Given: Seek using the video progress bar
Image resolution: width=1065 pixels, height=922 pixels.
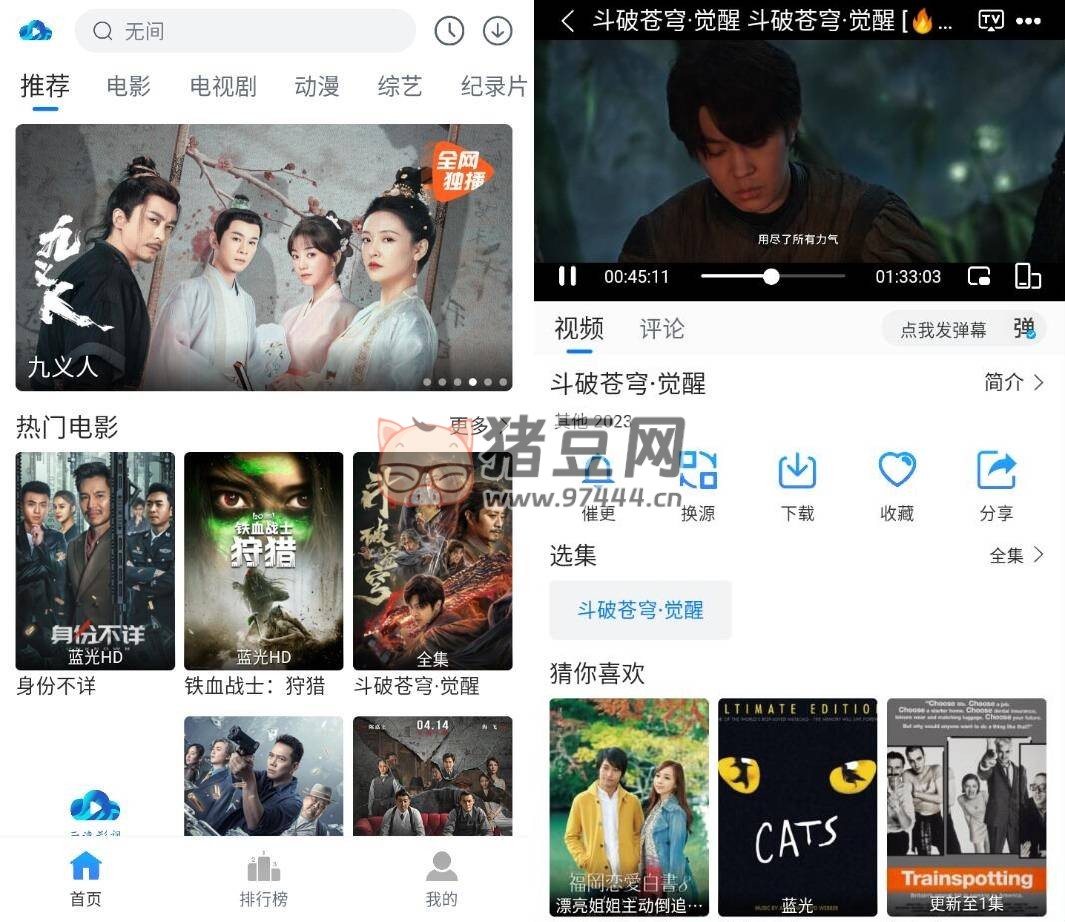Looking at the screenshot, I should (771, 276).
